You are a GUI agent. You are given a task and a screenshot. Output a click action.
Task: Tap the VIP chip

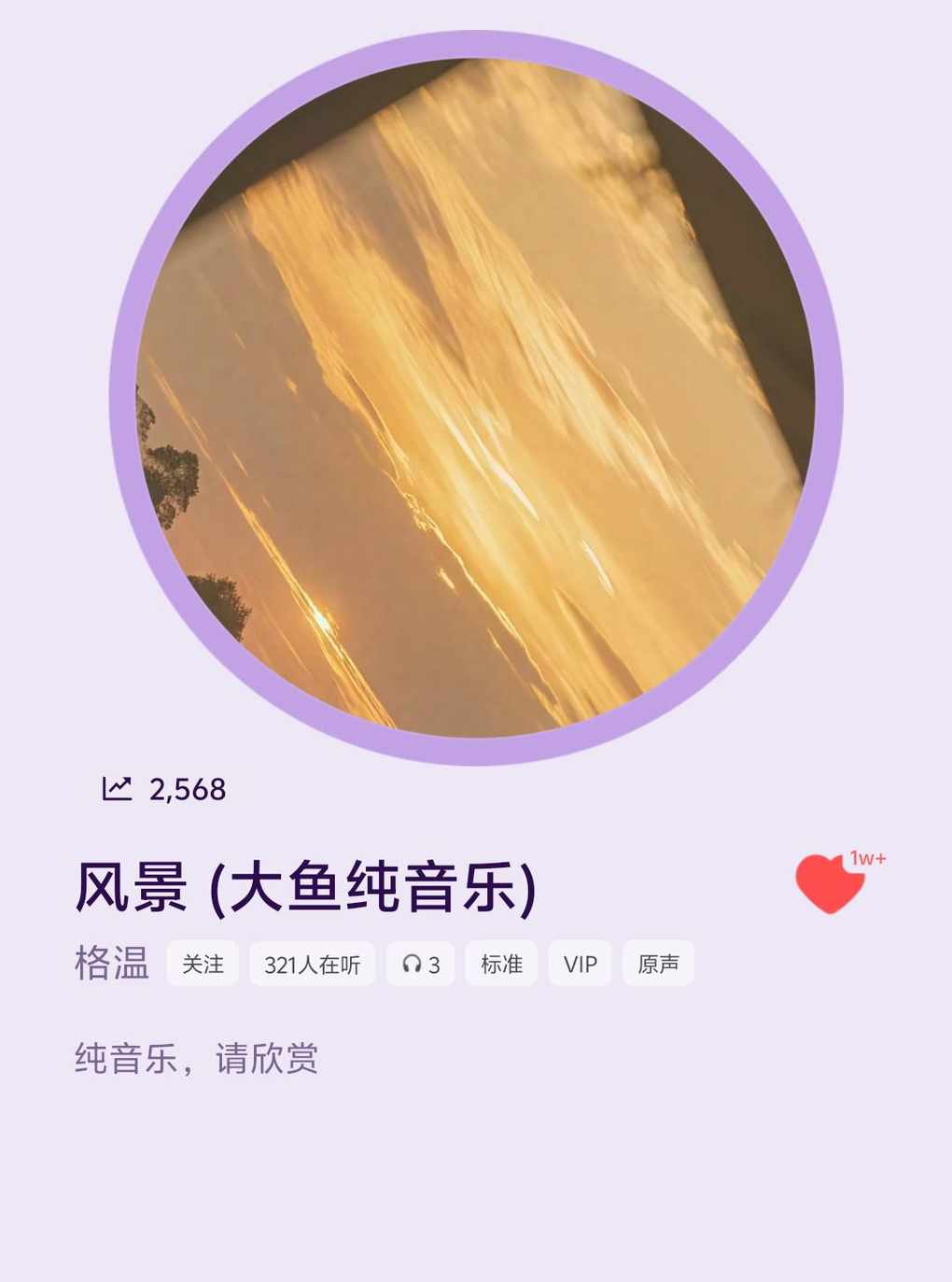580,964
